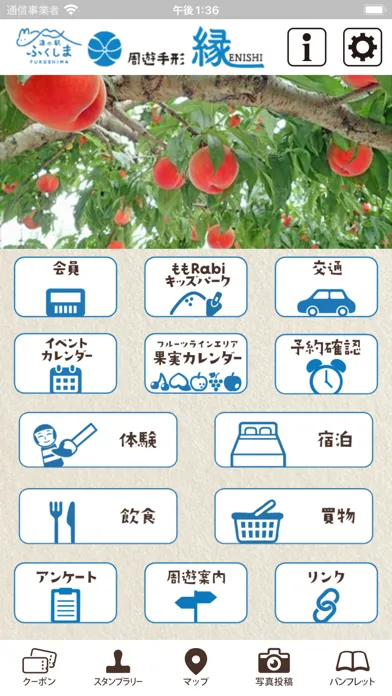Image resolution: width=392 pixels, height=696 pixels.
Task: Open the アンケート survey
Action: tap(66, 593)
